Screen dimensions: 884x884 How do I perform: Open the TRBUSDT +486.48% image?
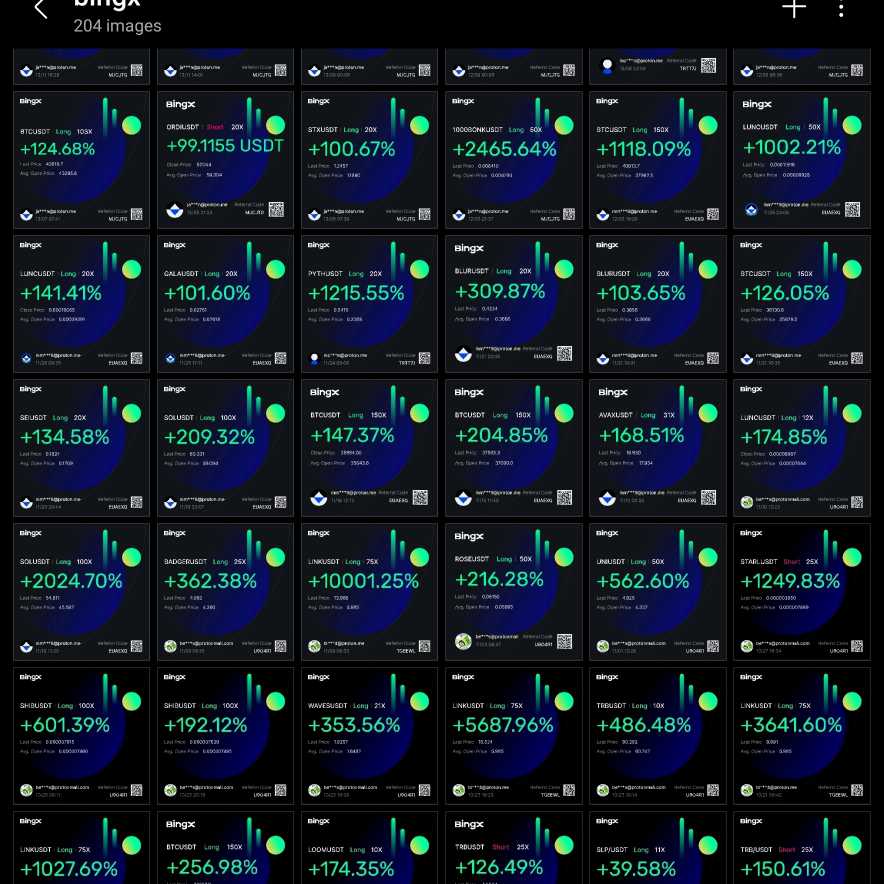point(657,735)
